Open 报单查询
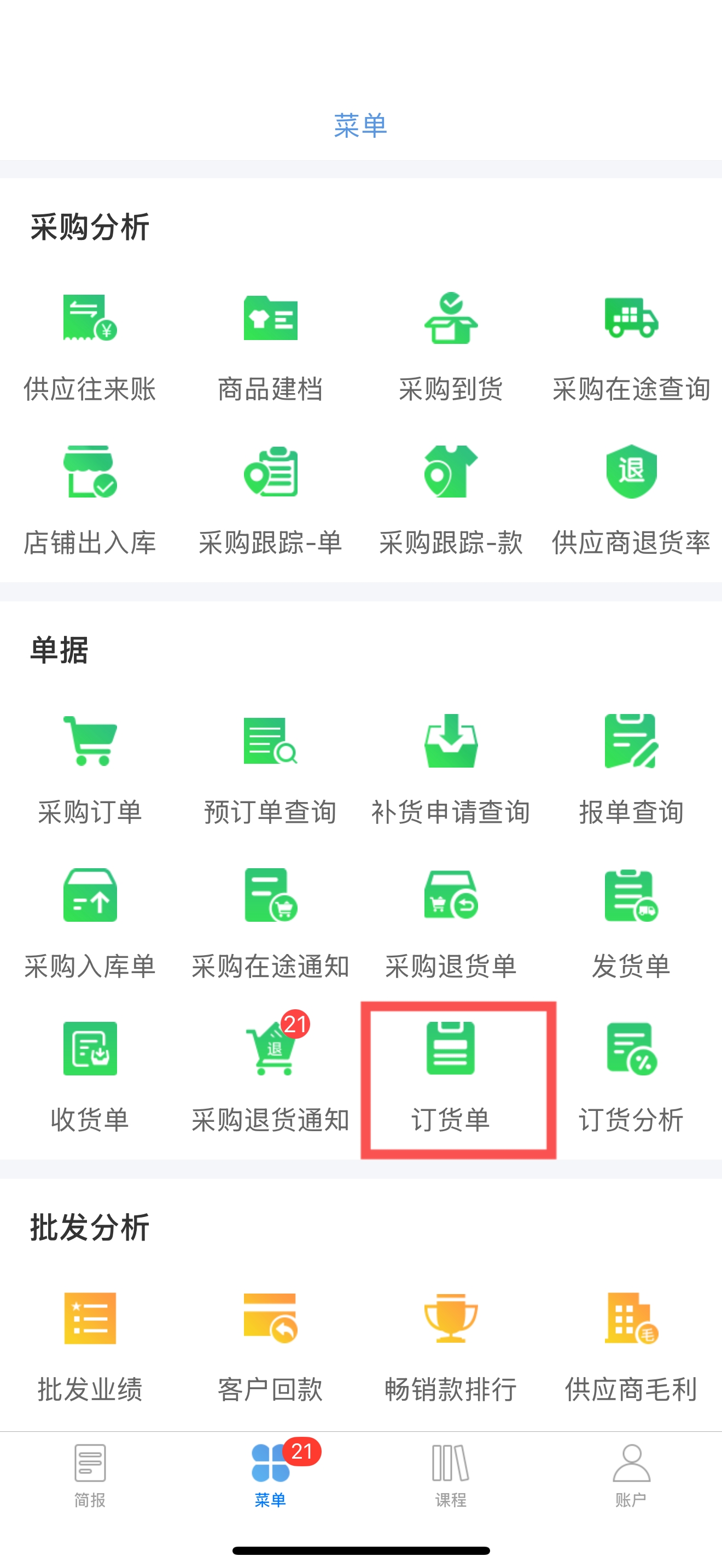The width and height of the screenshot is (722, 1568). pos(631,771)
